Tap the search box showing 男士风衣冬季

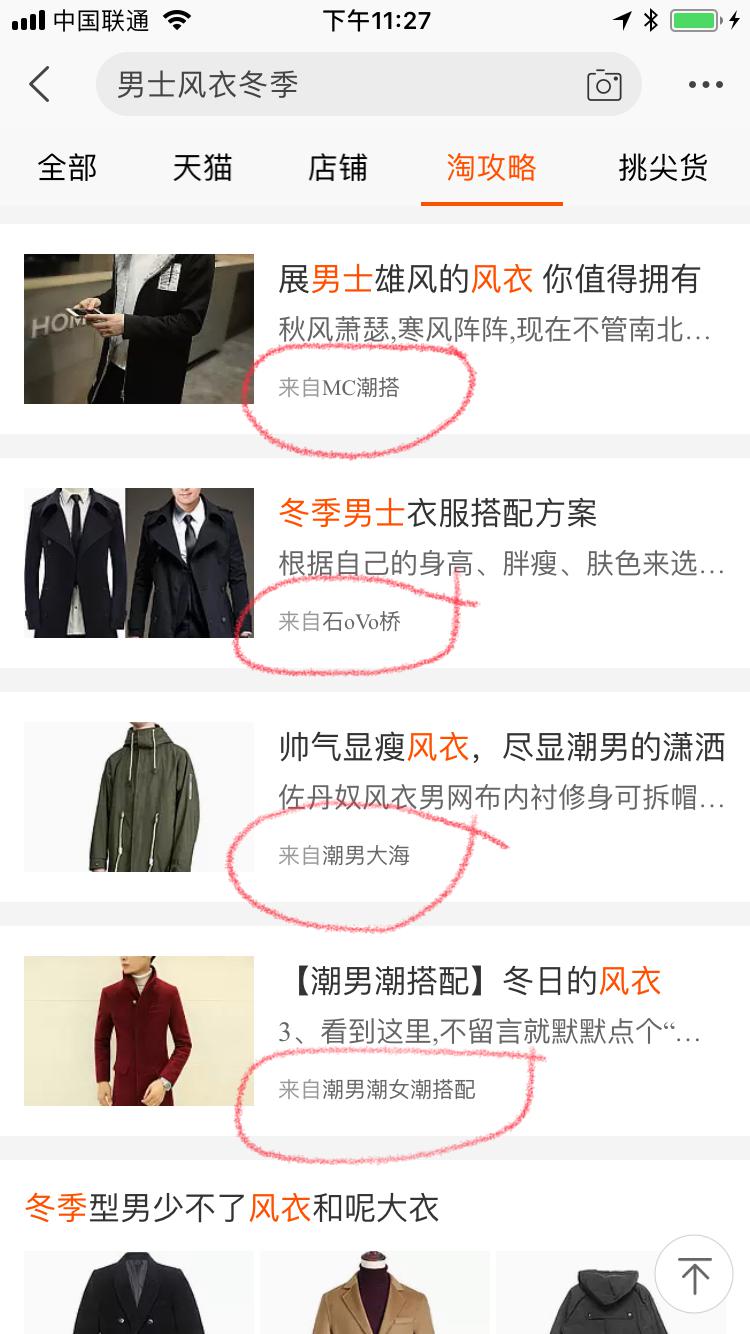click(340, 85)
